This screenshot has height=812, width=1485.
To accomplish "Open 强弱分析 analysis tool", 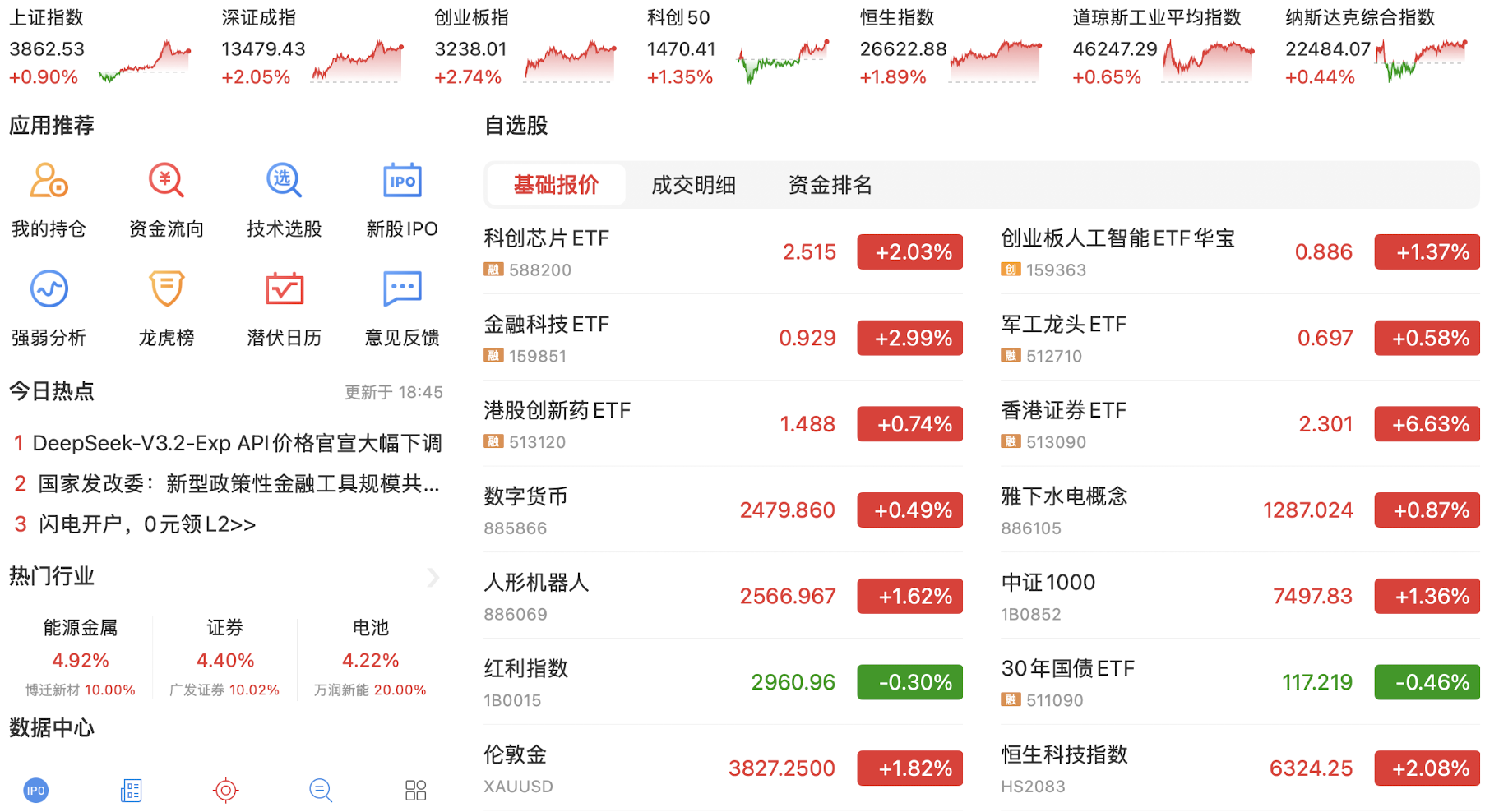I will [49, 308].
